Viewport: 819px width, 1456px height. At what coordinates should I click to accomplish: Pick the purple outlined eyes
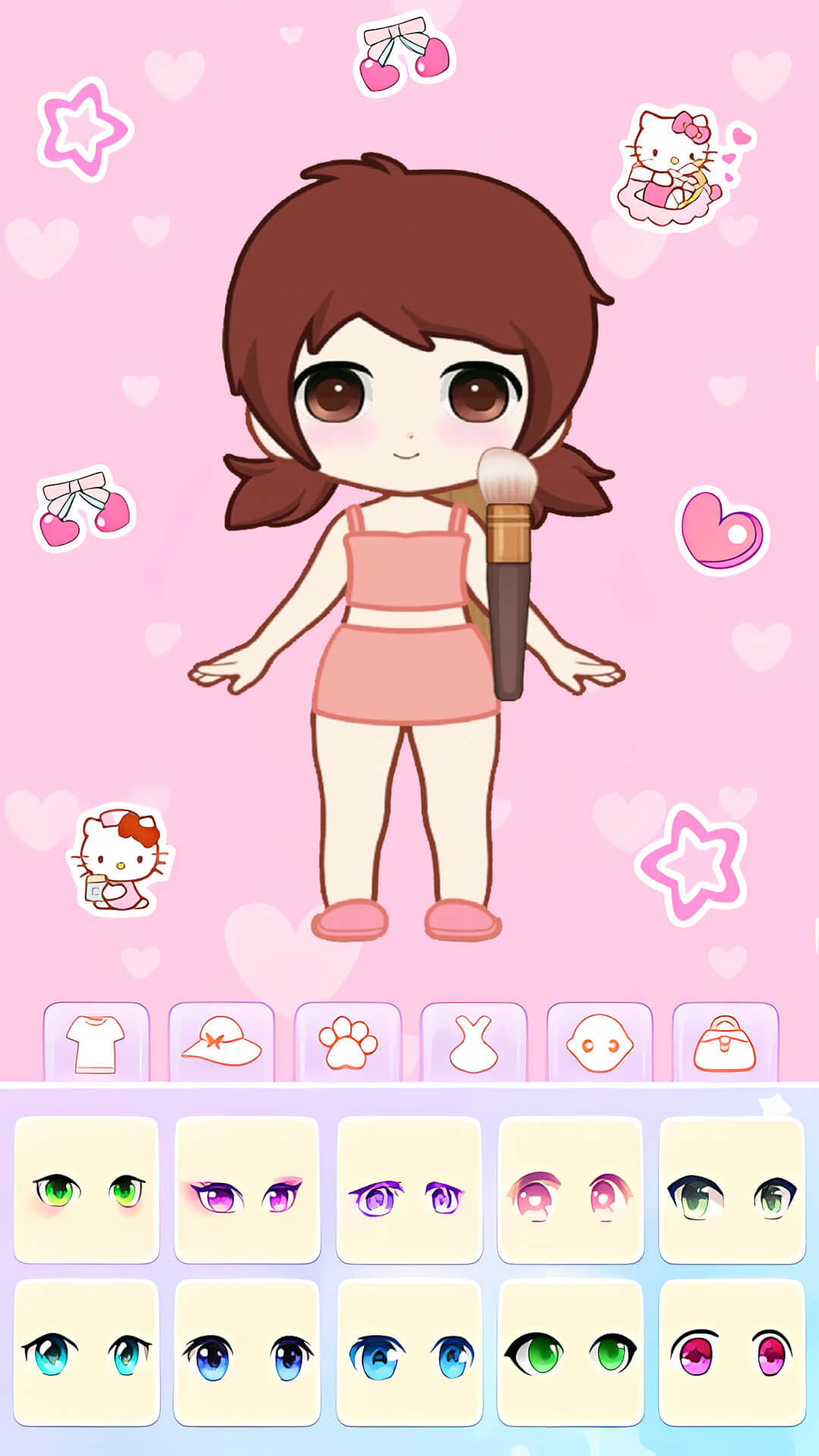[x=409, y=1190]
